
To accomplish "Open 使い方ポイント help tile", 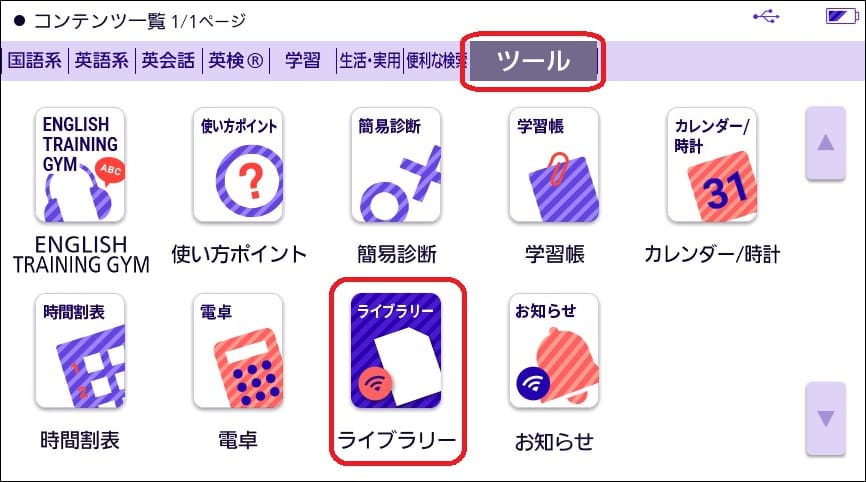I will click(238, 165).
